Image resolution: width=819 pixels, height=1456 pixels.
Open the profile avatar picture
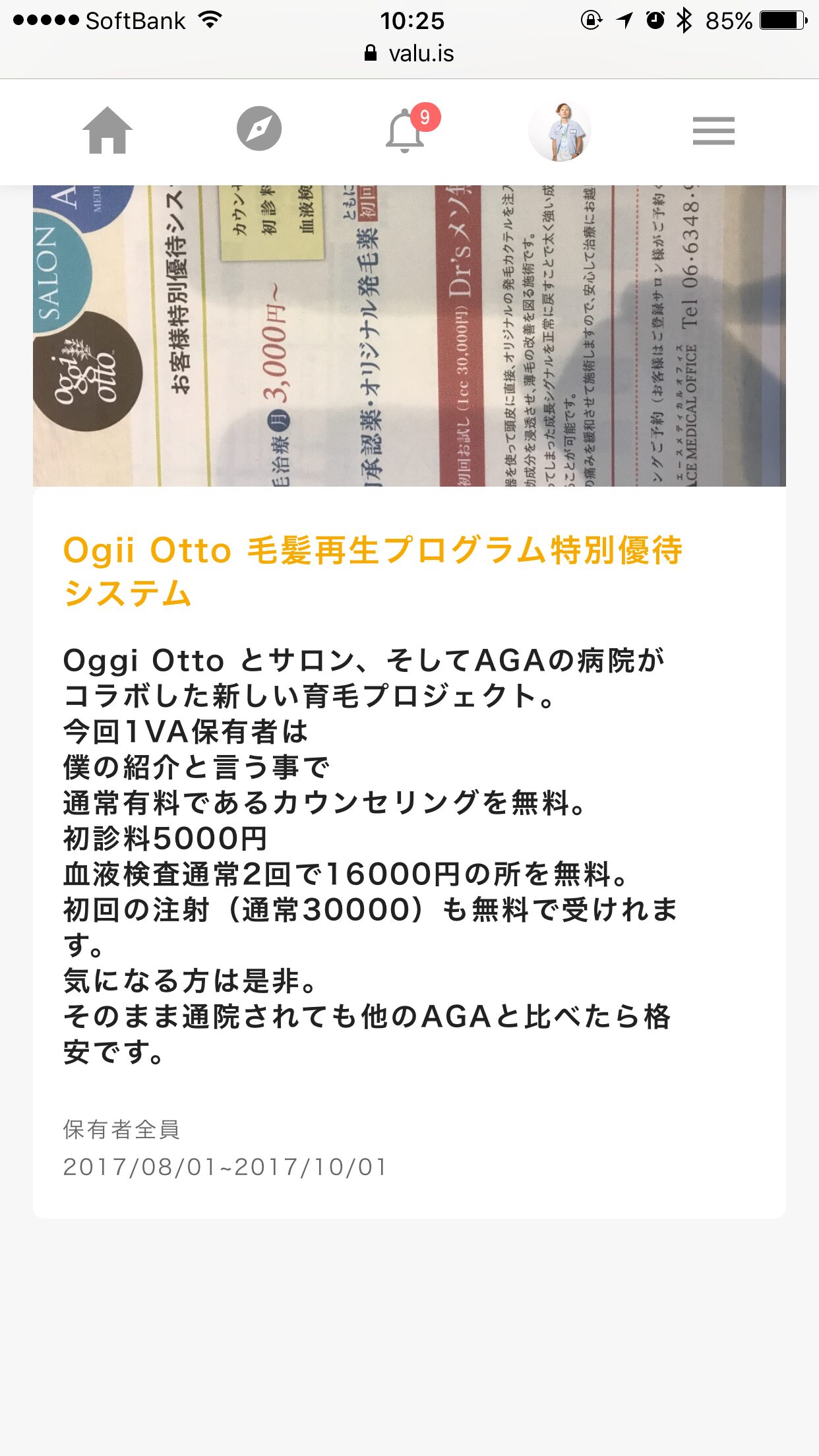(x=560, y=131)
